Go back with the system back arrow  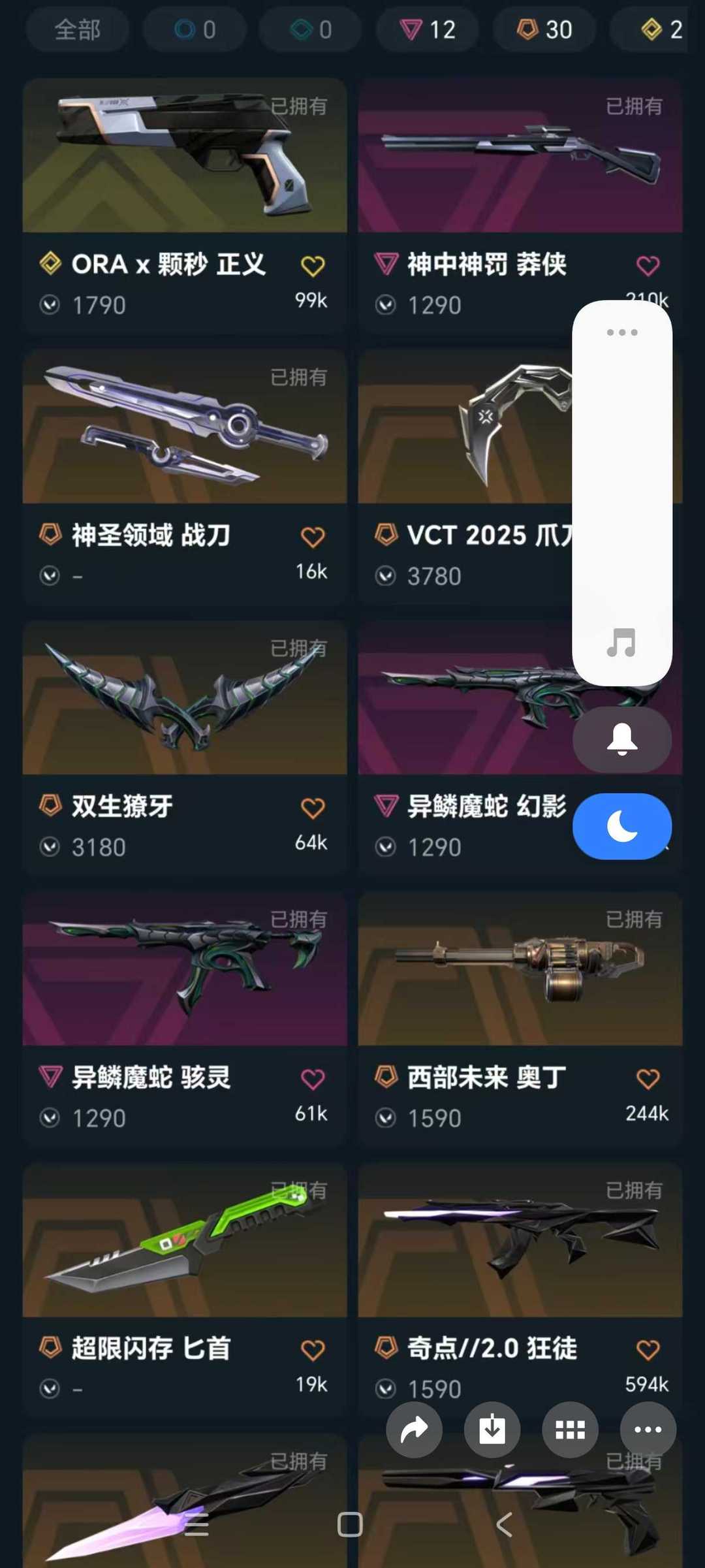click(x=504, y=1524)
